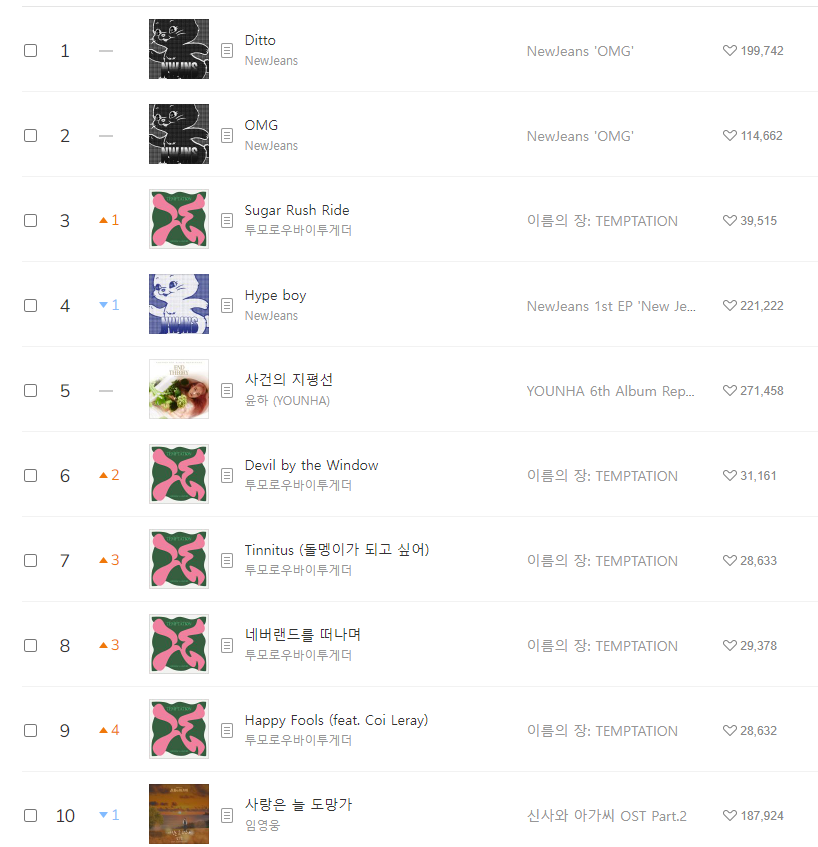Like 사랑은 늘 도망가 heart icon
This screenshot has height=847, width=818.
[729, 816]
